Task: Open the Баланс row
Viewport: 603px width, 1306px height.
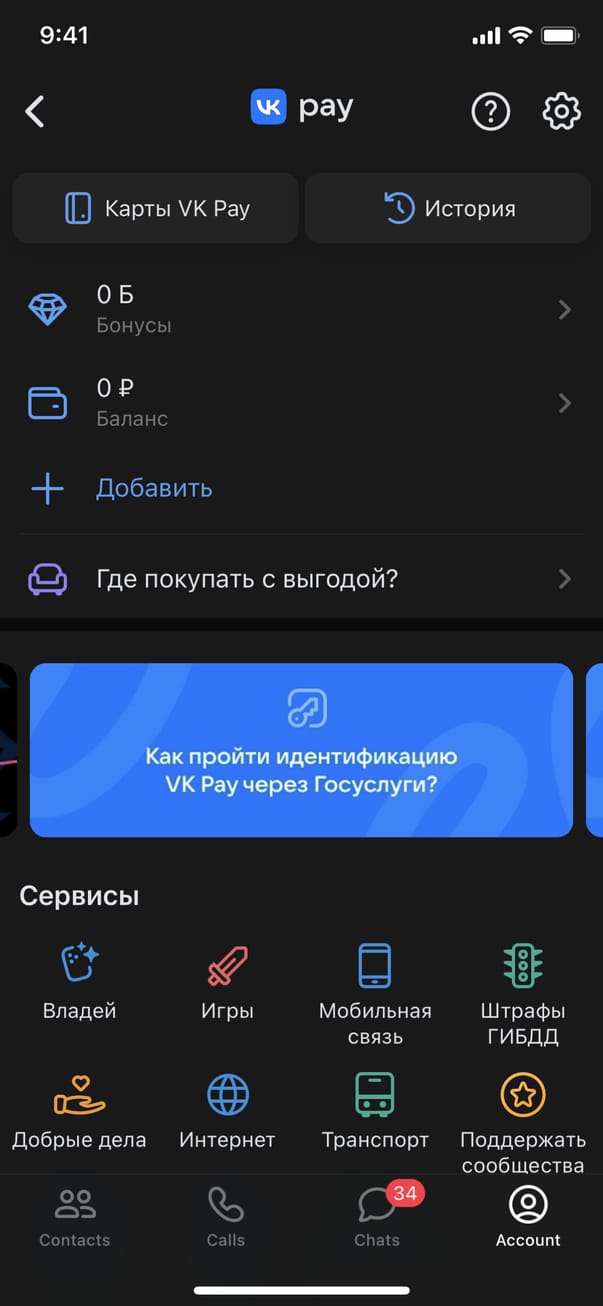Action: [300, 402]
